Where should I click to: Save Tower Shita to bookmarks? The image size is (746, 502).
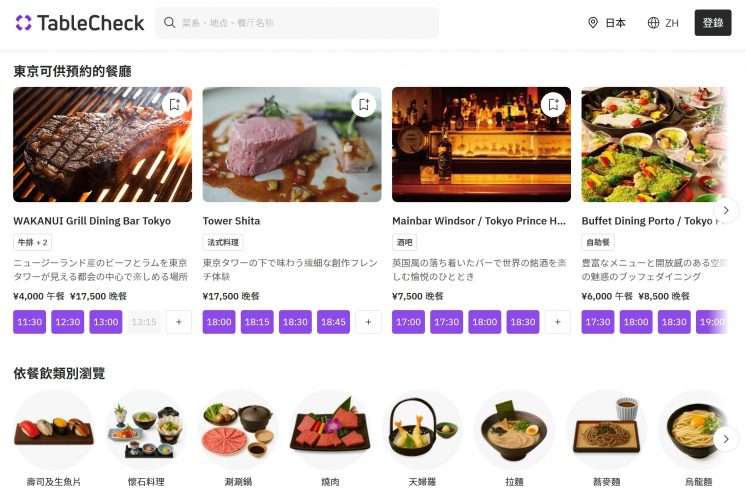(363, 104)
